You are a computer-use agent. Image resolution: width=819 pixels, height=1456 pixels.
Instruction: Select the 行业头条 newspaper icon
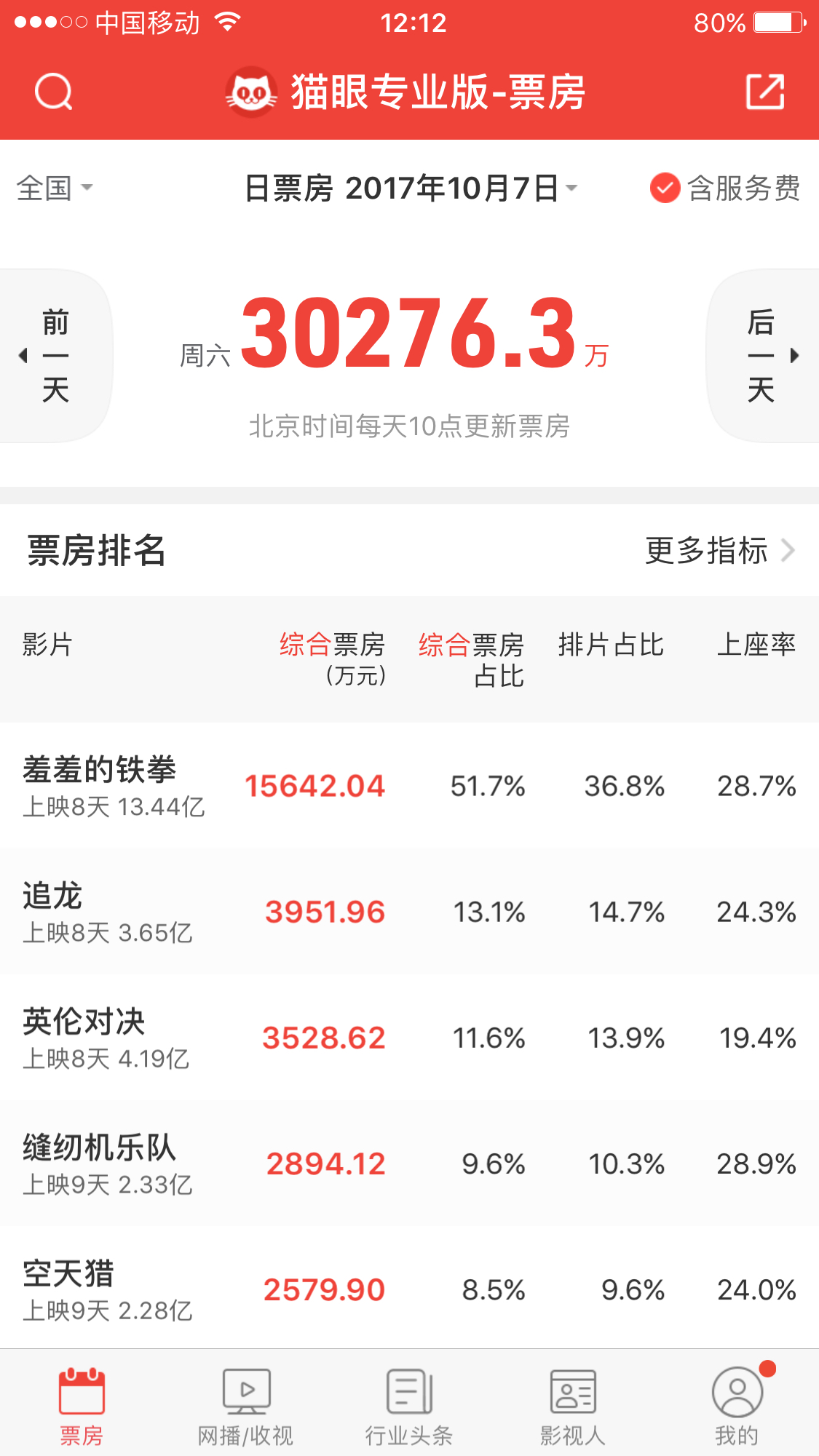409,1391
